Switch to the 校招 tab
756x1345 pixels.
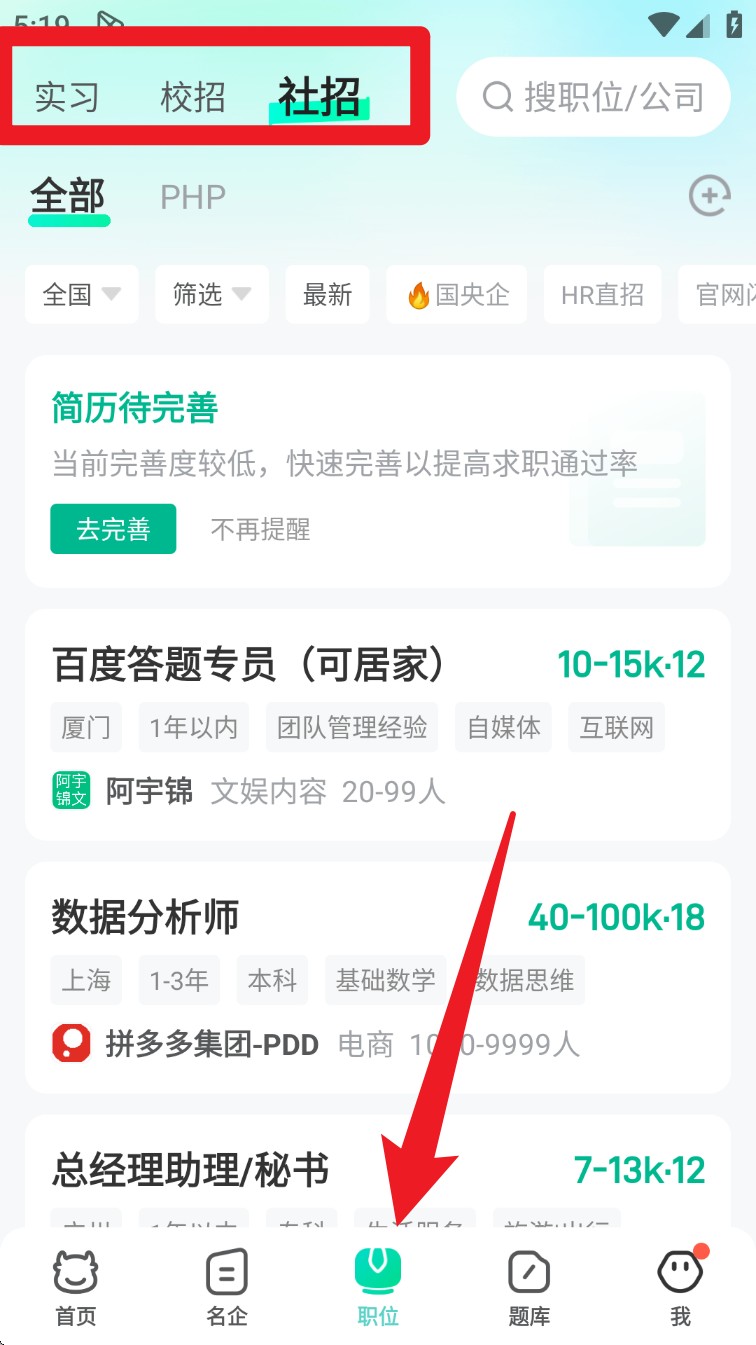point(193,98)
